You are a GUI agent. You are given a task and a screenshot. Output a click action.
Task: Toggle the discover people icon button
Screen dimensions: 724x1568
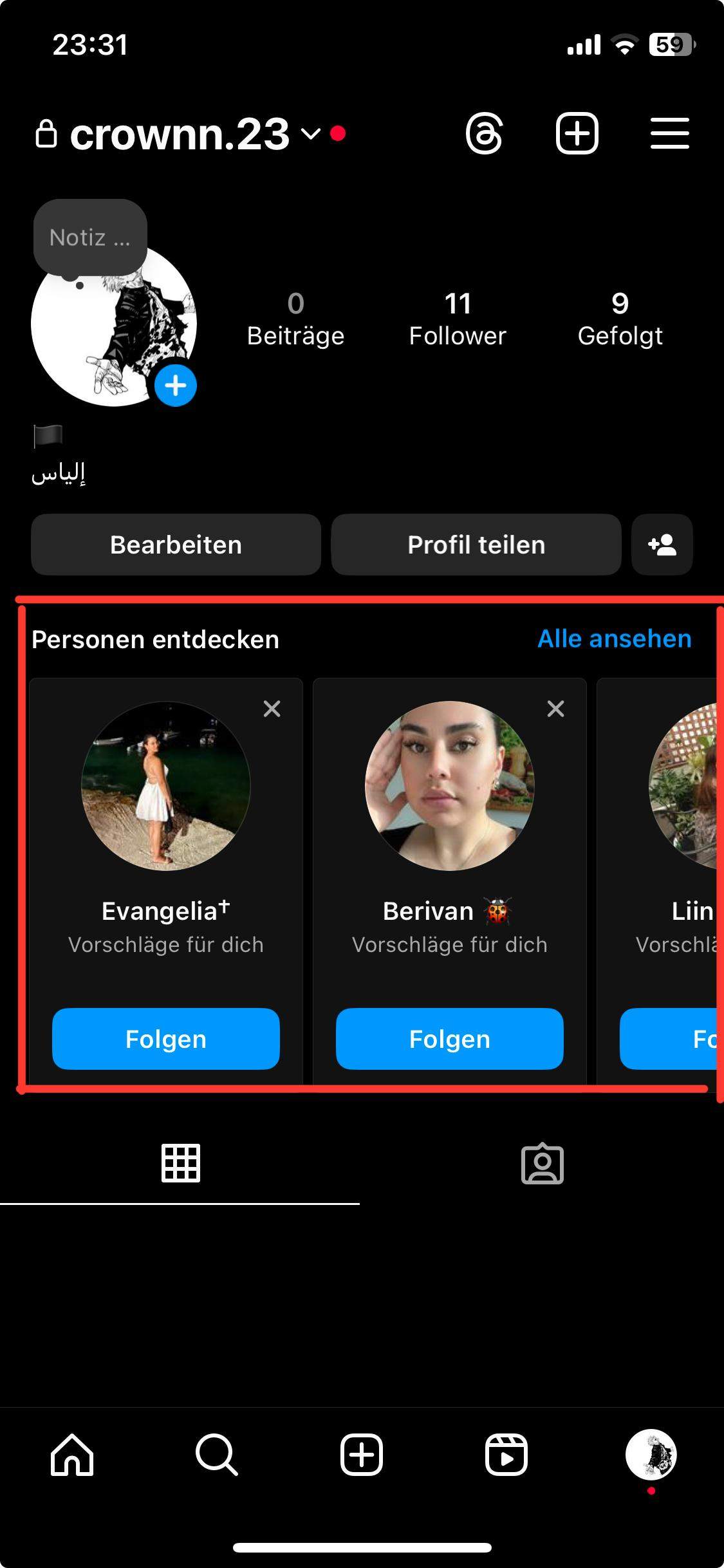tap(662, 545)
